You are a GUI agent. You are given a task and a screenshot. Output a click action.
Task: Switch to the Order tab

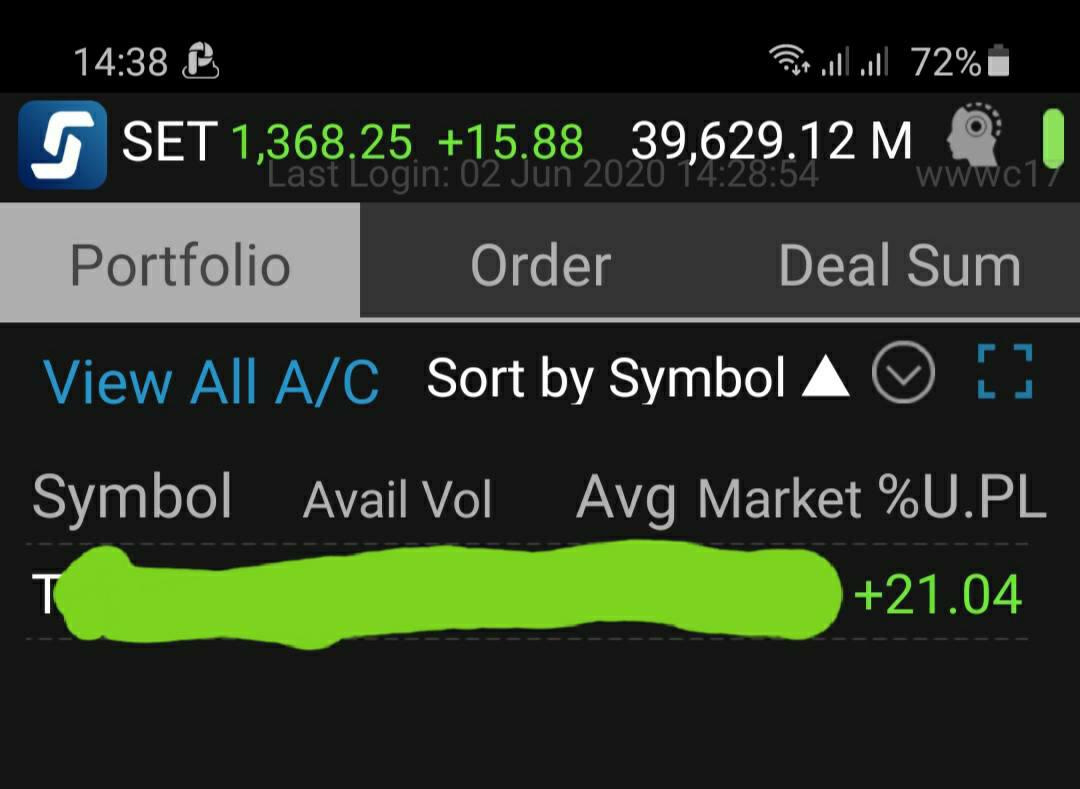point(540,266)
